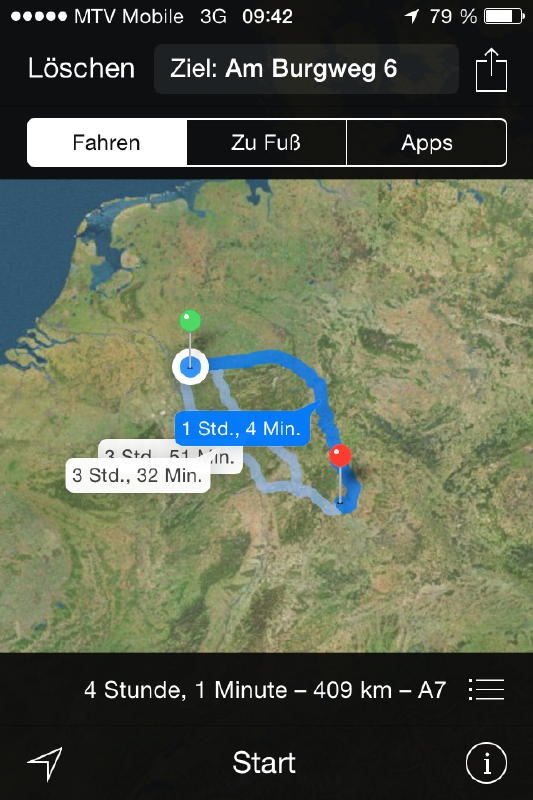Screen dimensions: 533x800
Task: Switch to the Apps tab
Action: (x=426, y=142)
